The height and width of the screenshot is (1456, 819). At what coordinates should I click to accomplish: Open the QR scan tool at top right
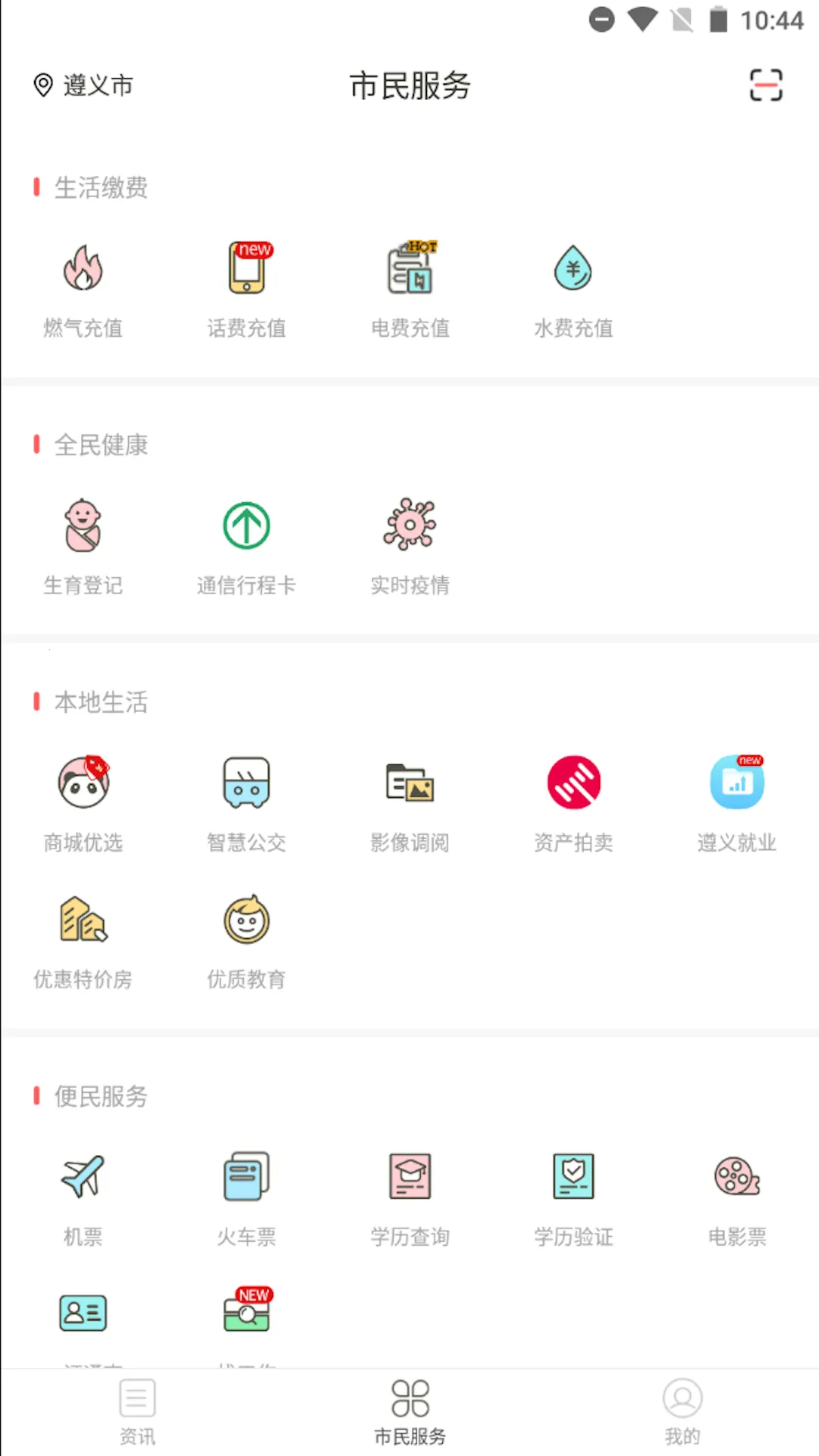765,86
